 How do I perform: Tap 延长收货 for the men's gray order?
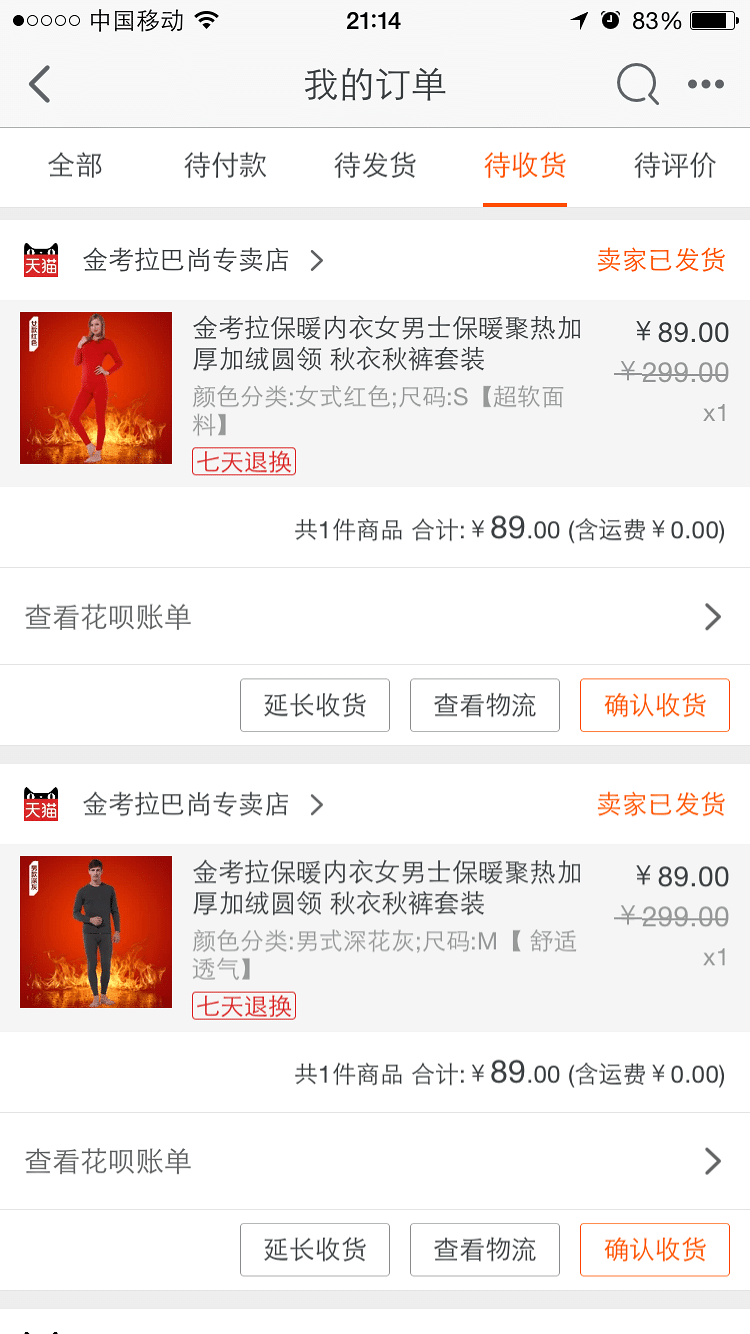315,1249
